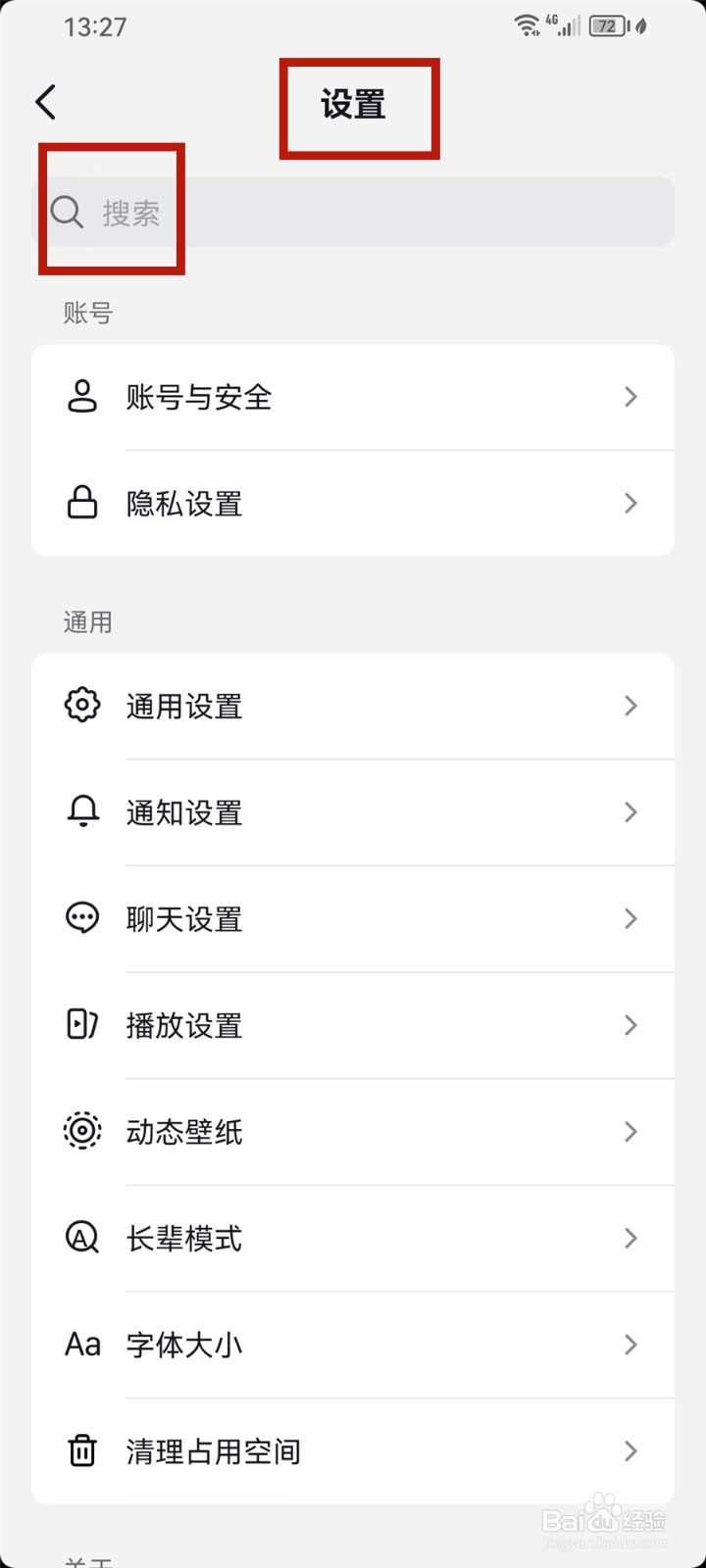Go back using the top-left arrow
This screenshot has width=706, height=1568.
[x=46, y=102]
